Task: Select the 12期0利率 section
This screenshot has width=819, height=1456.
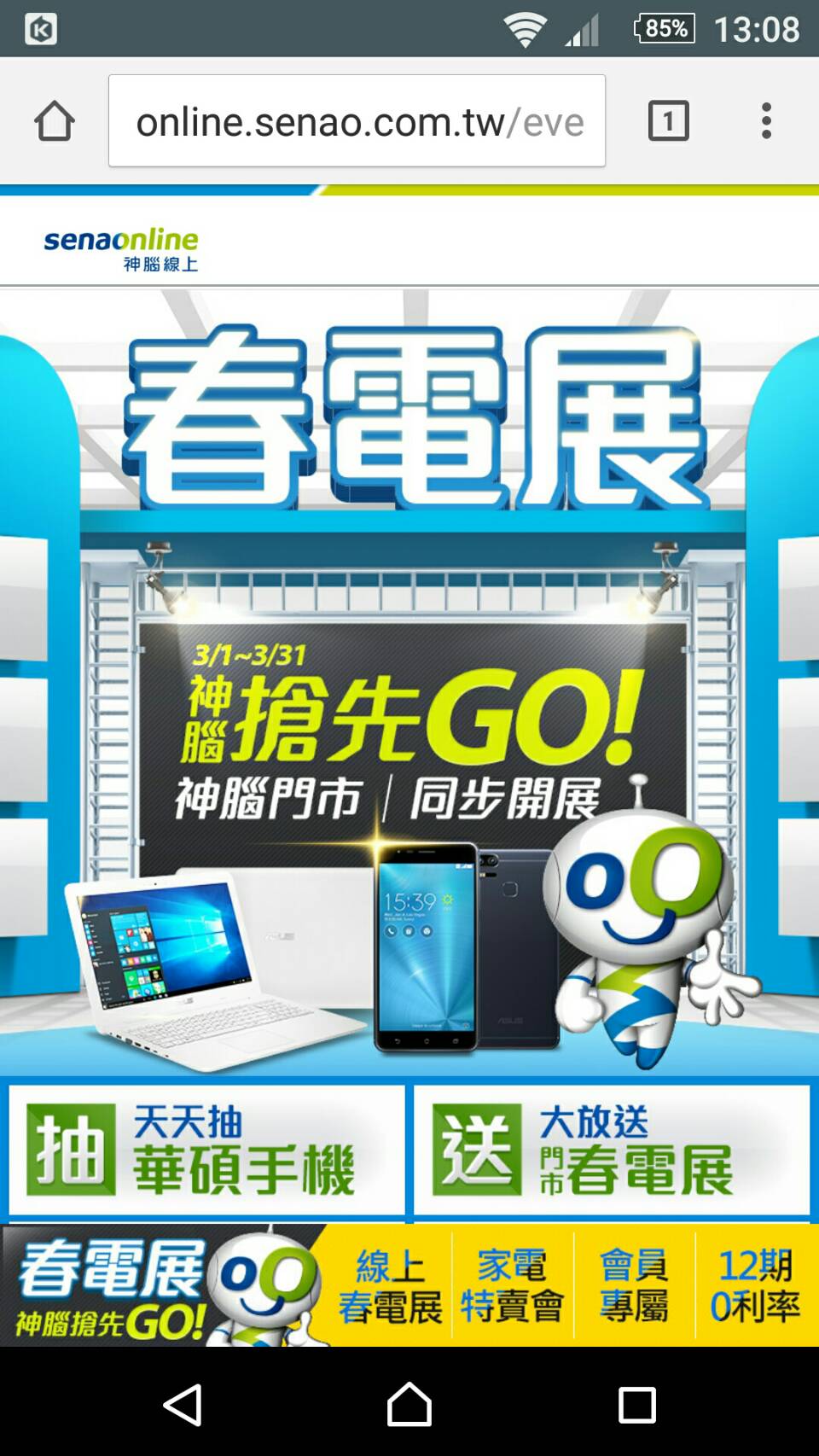Action: point(755,1286)
